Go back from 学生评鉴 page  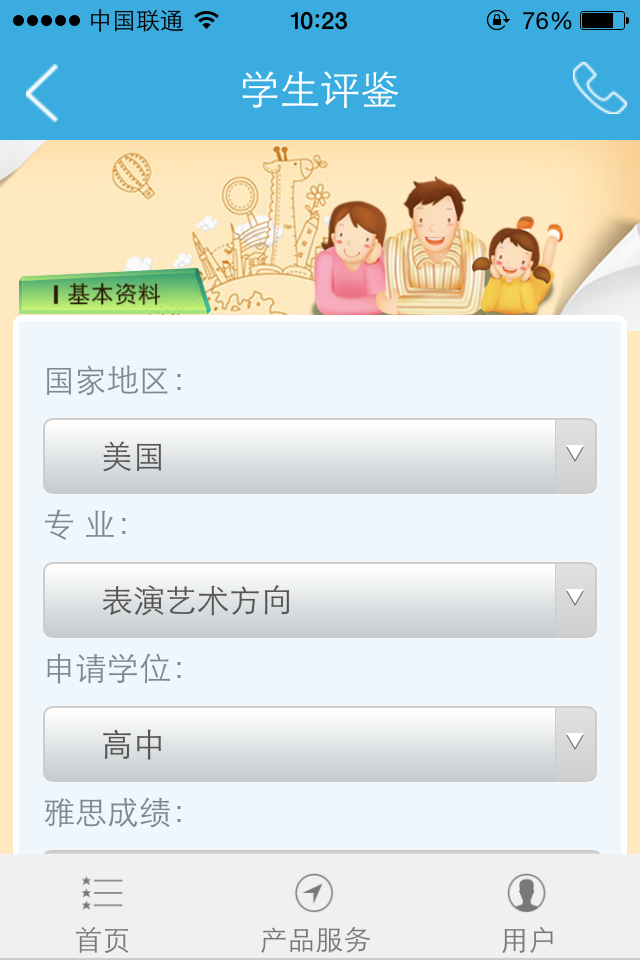coord(42,92)
